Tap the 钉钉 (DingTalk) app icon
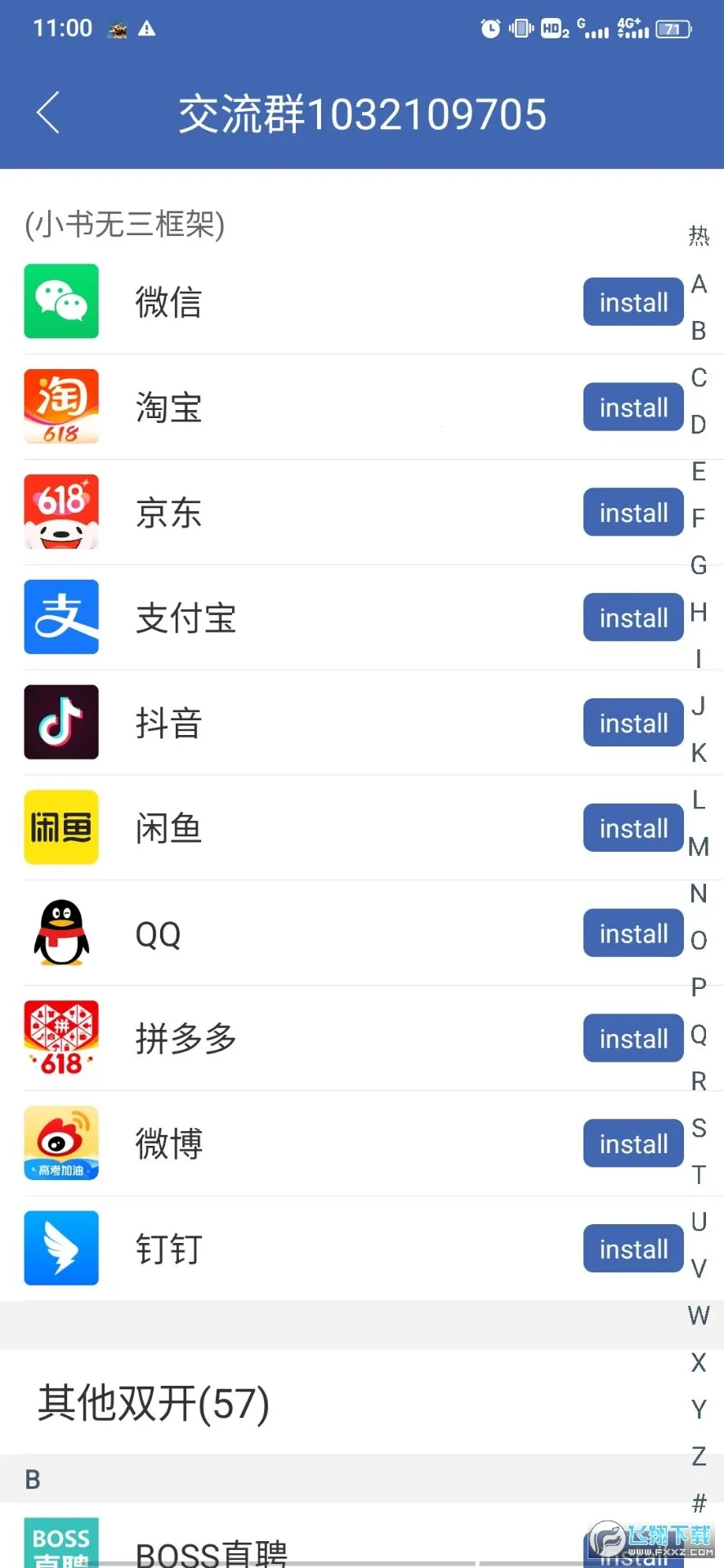 [61, 1248]
